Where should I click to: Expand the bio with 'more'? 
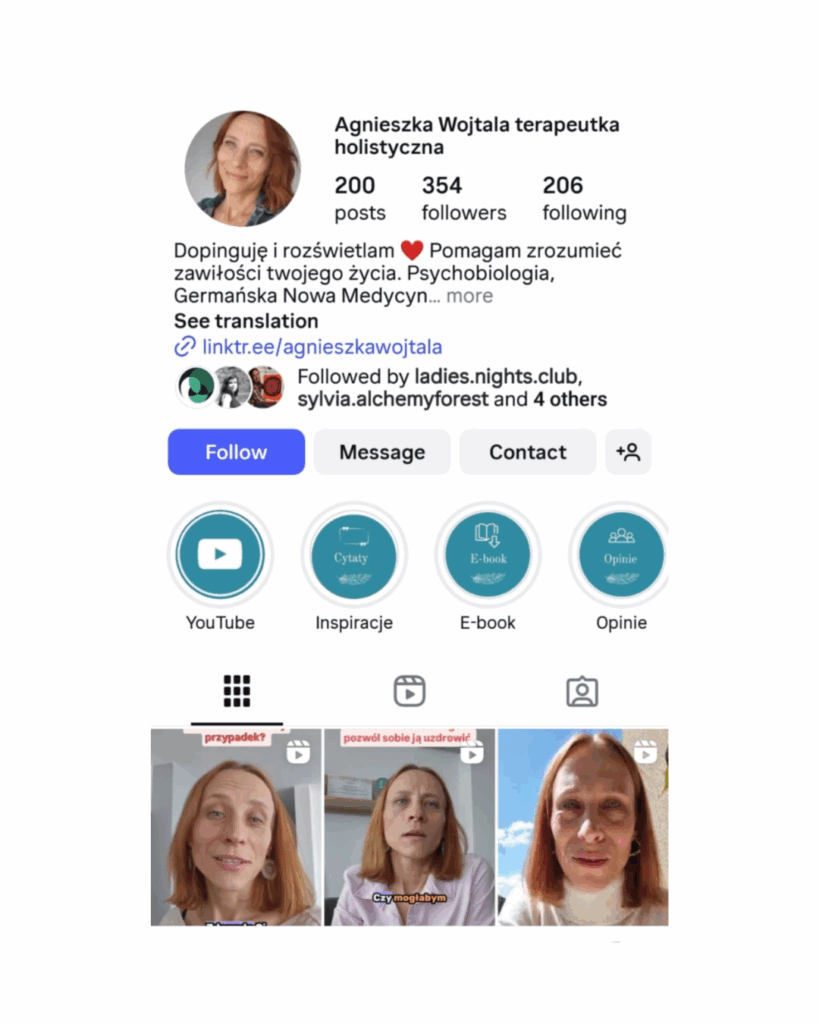[469, 296]
